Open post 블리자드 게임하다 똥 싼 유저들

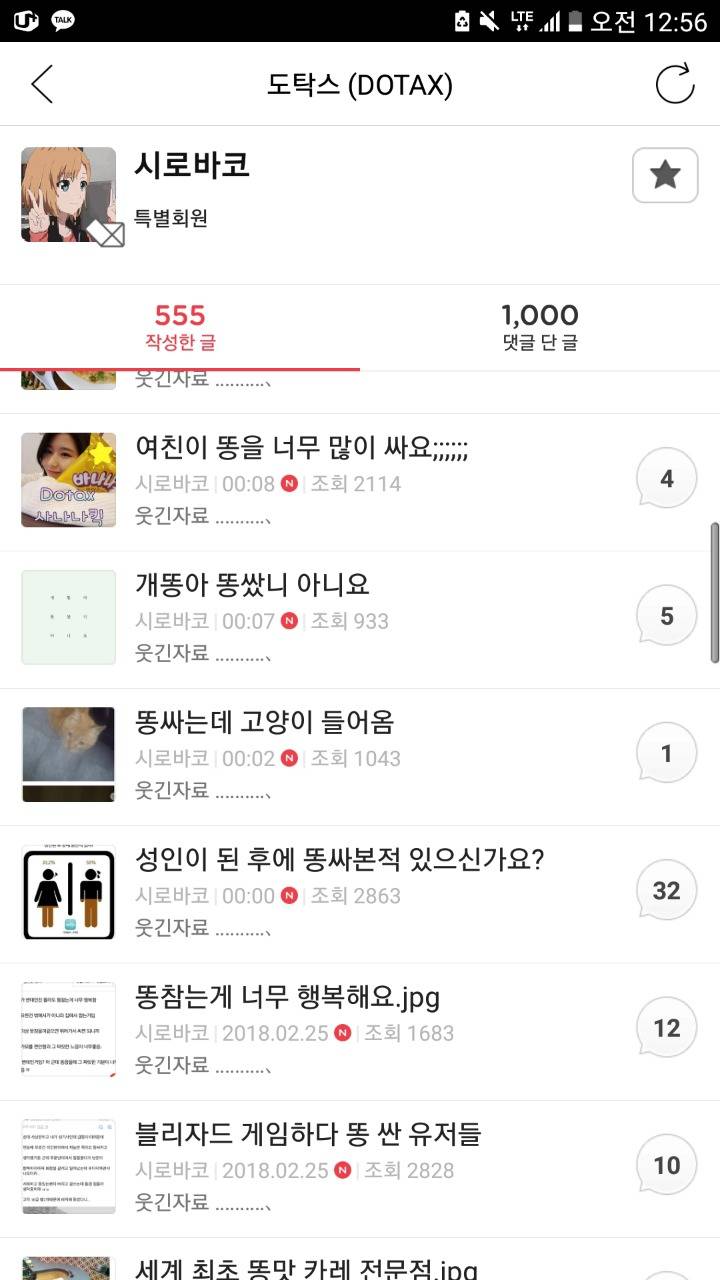tap(308, 1134)
